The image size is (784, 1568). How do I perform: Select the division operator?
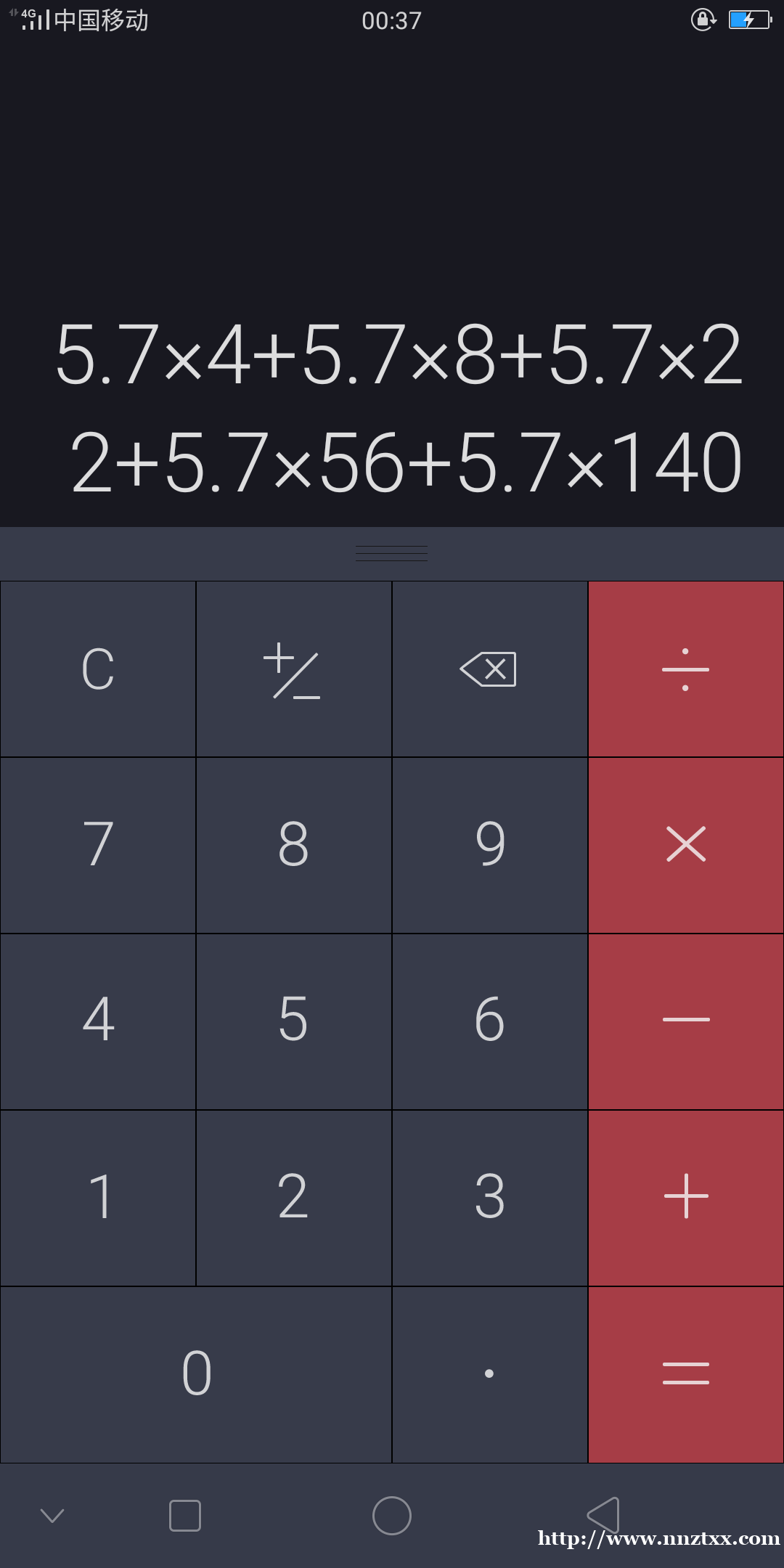(686, 669)
